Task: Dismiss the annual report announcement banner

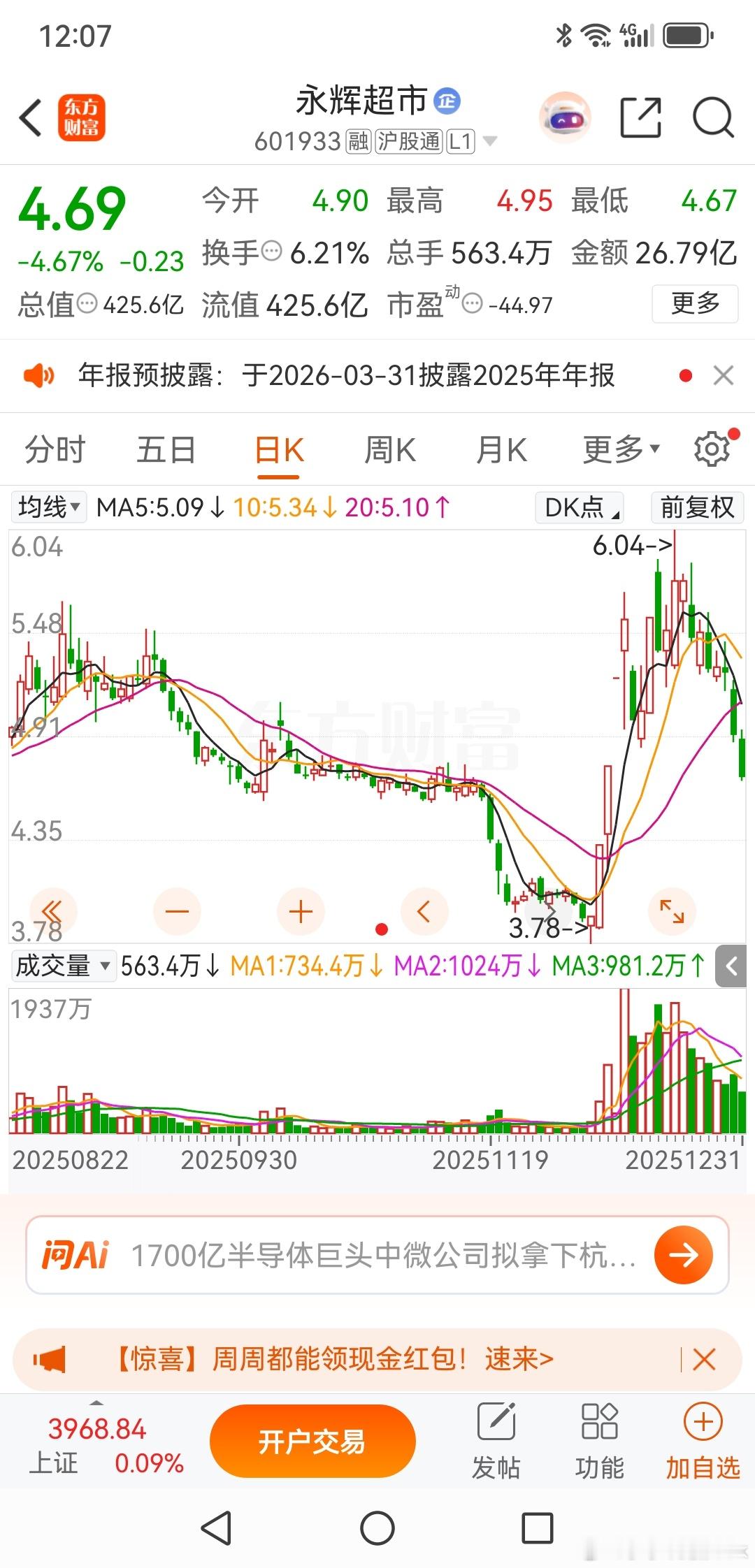Action: point(724,376)
